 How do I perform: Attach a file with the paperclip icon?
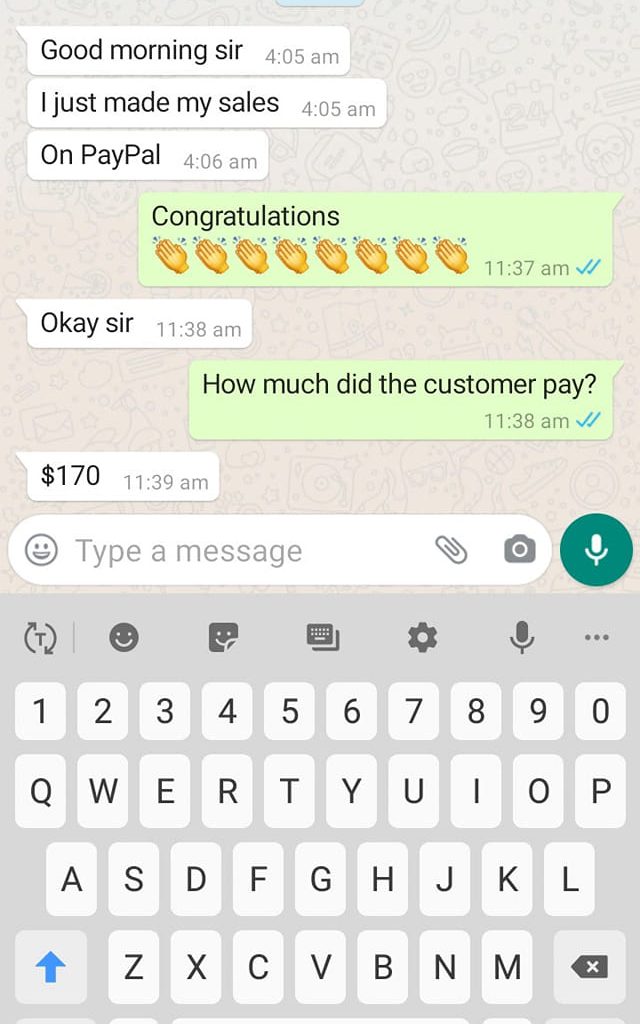[x=451, y=549]
